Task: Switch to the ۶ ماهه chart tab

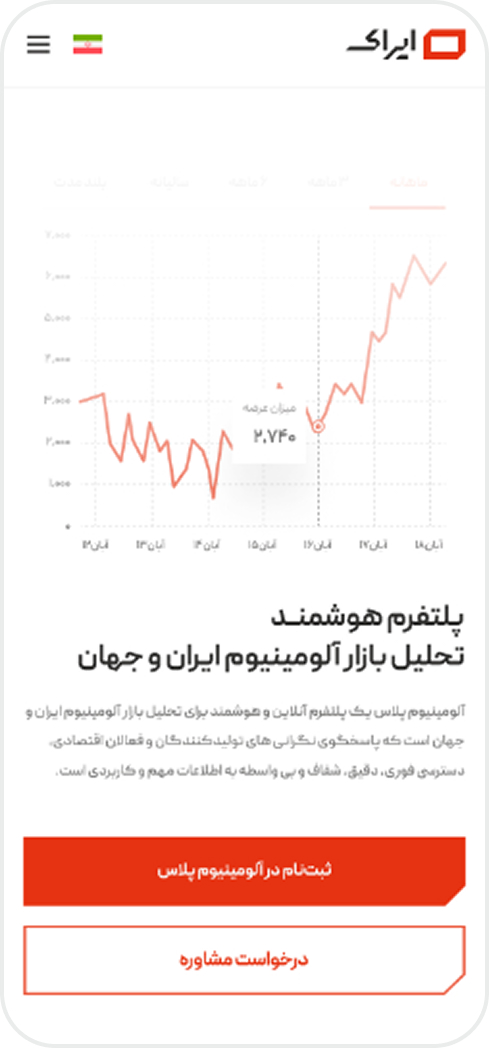Action: point(247,182)
